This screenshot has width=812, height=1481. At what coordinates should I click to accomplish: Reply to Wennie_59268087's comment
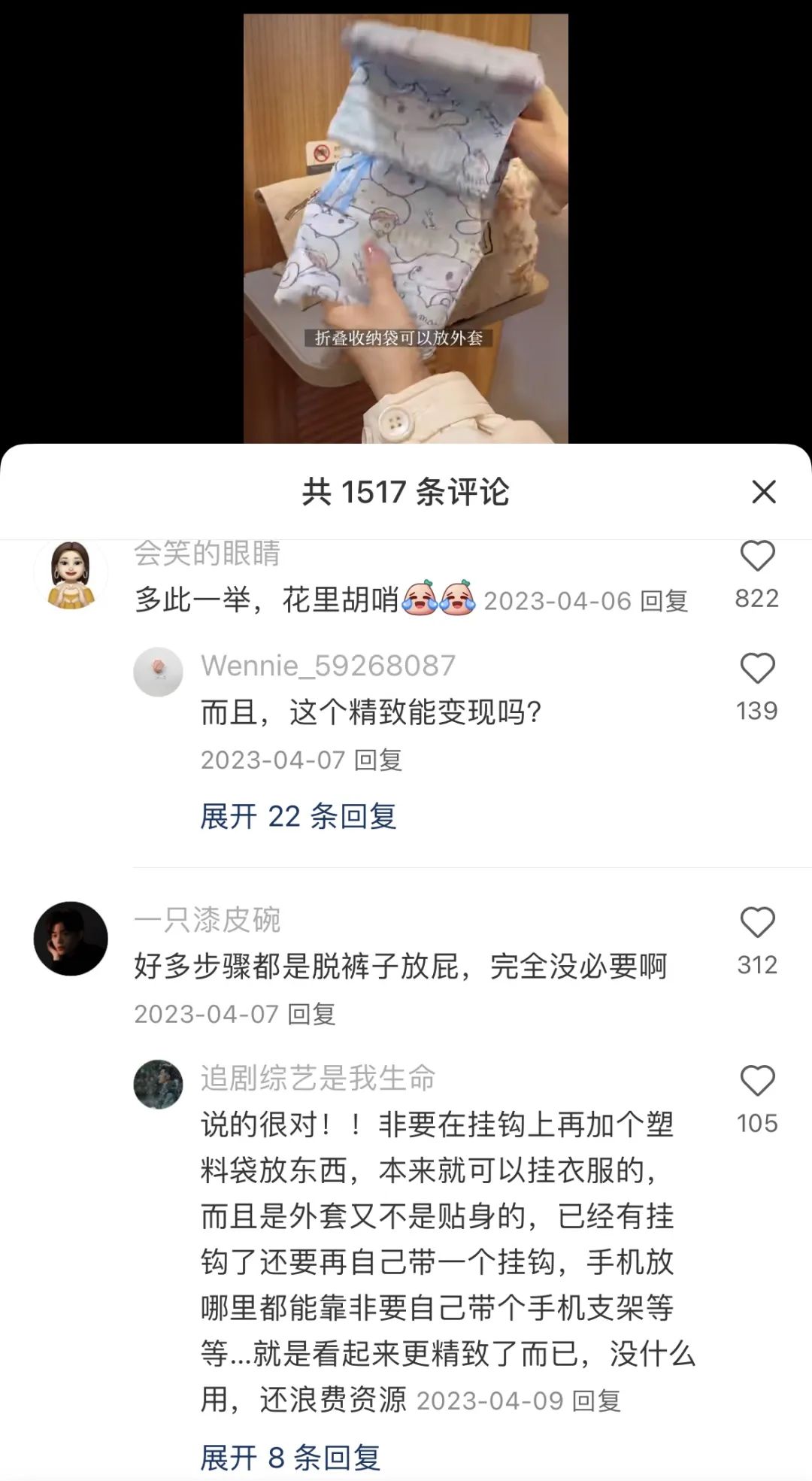[x=378, y=760]
